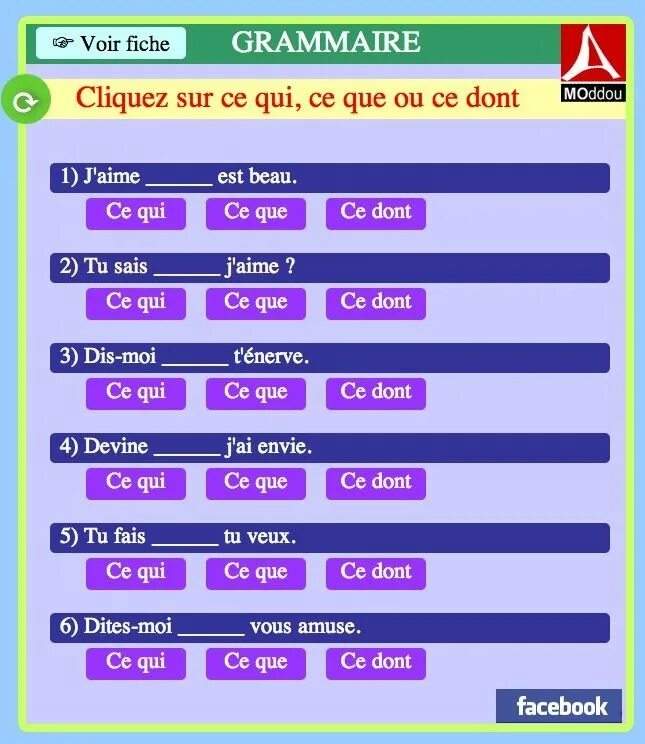Tap Ce dont for sentence 3 Dis-moi
This screenshot has width=645, height=744.
point(376,393)
